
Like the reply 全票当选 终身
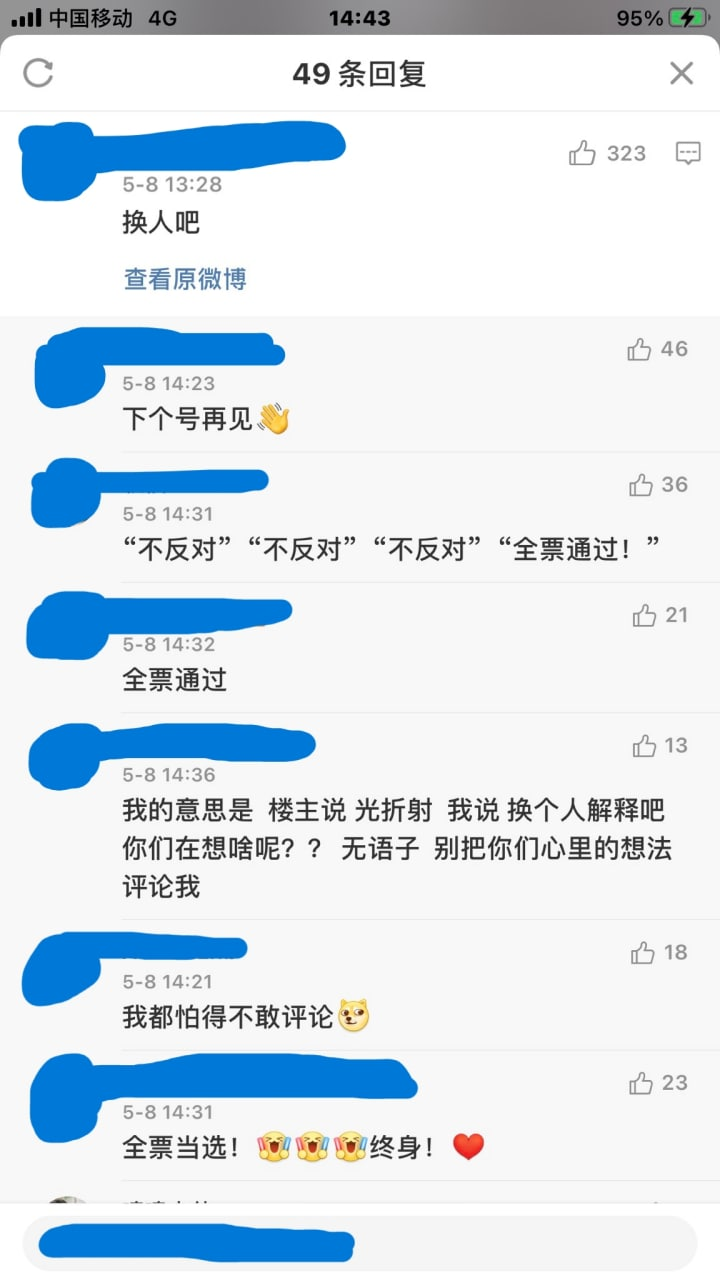(641, 1083)
